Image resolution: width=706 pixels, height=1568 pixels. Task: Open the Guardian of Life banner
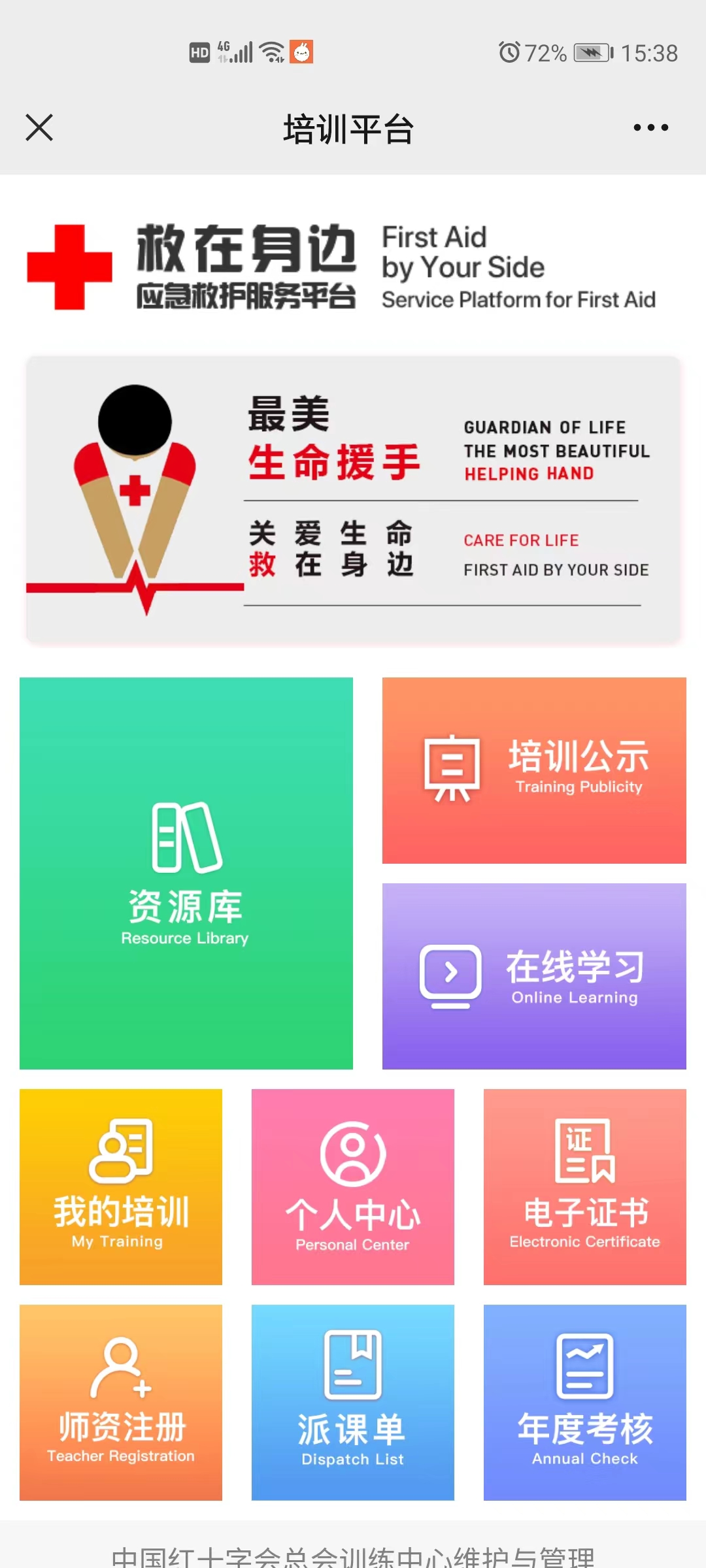[353, 500]
